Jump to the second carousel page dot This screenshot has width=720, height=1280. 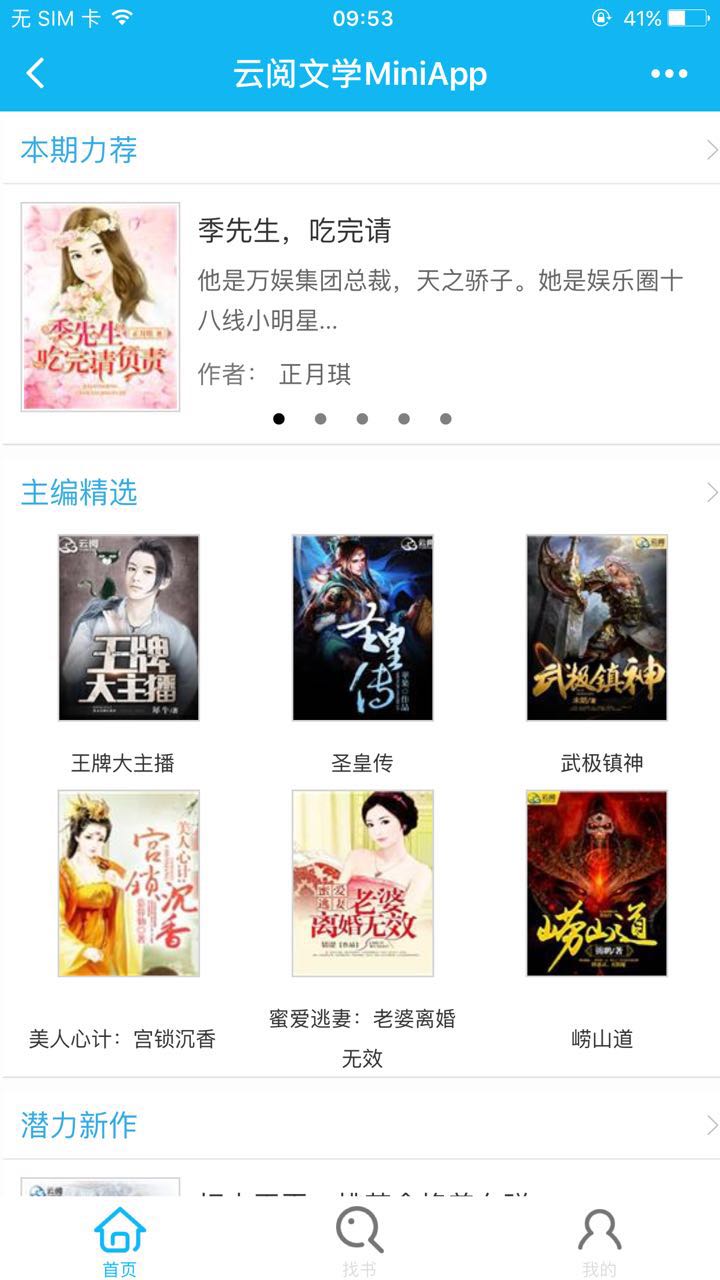pos(320,419)
